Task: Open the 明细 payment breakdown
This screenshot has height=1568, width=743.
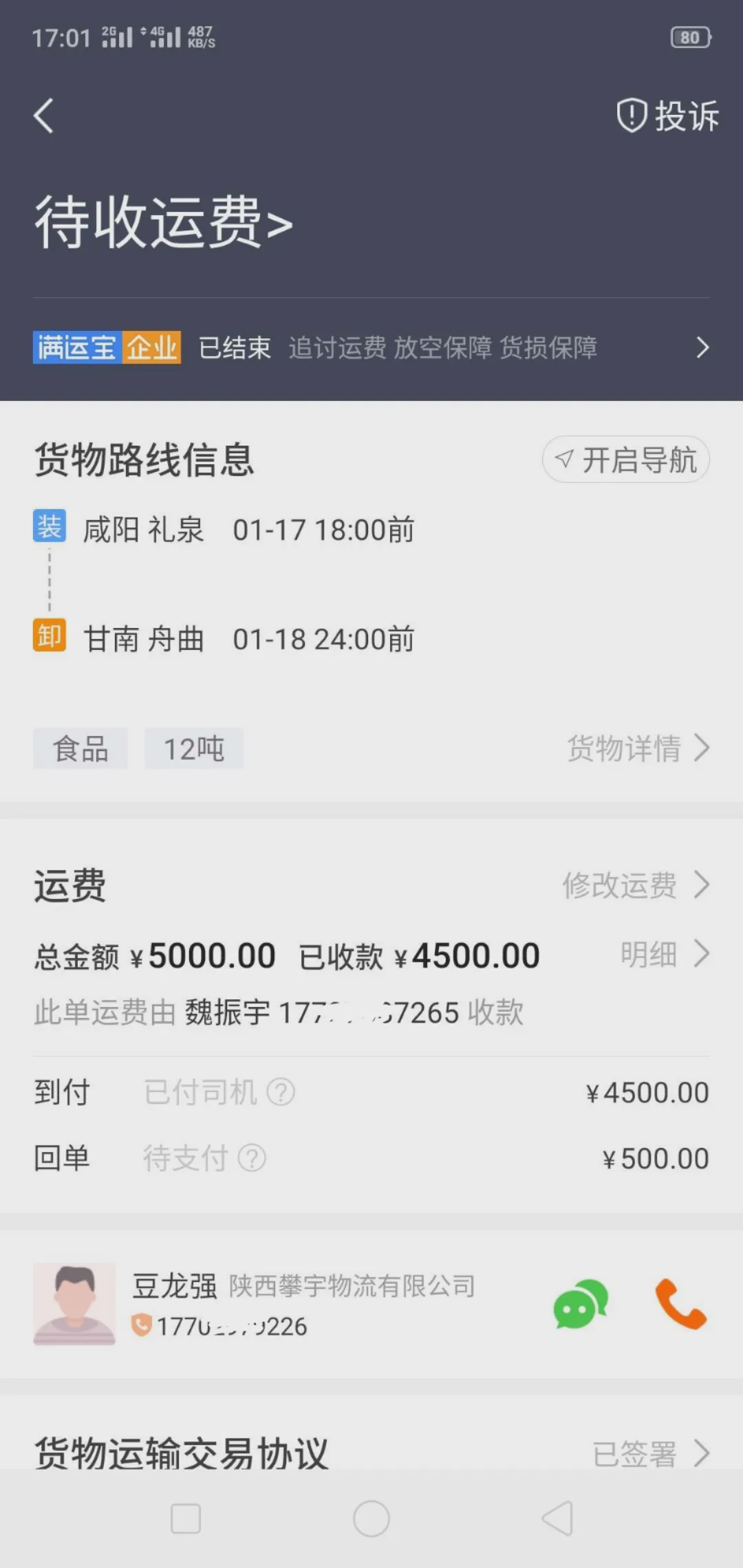Action: coord(663,955)
